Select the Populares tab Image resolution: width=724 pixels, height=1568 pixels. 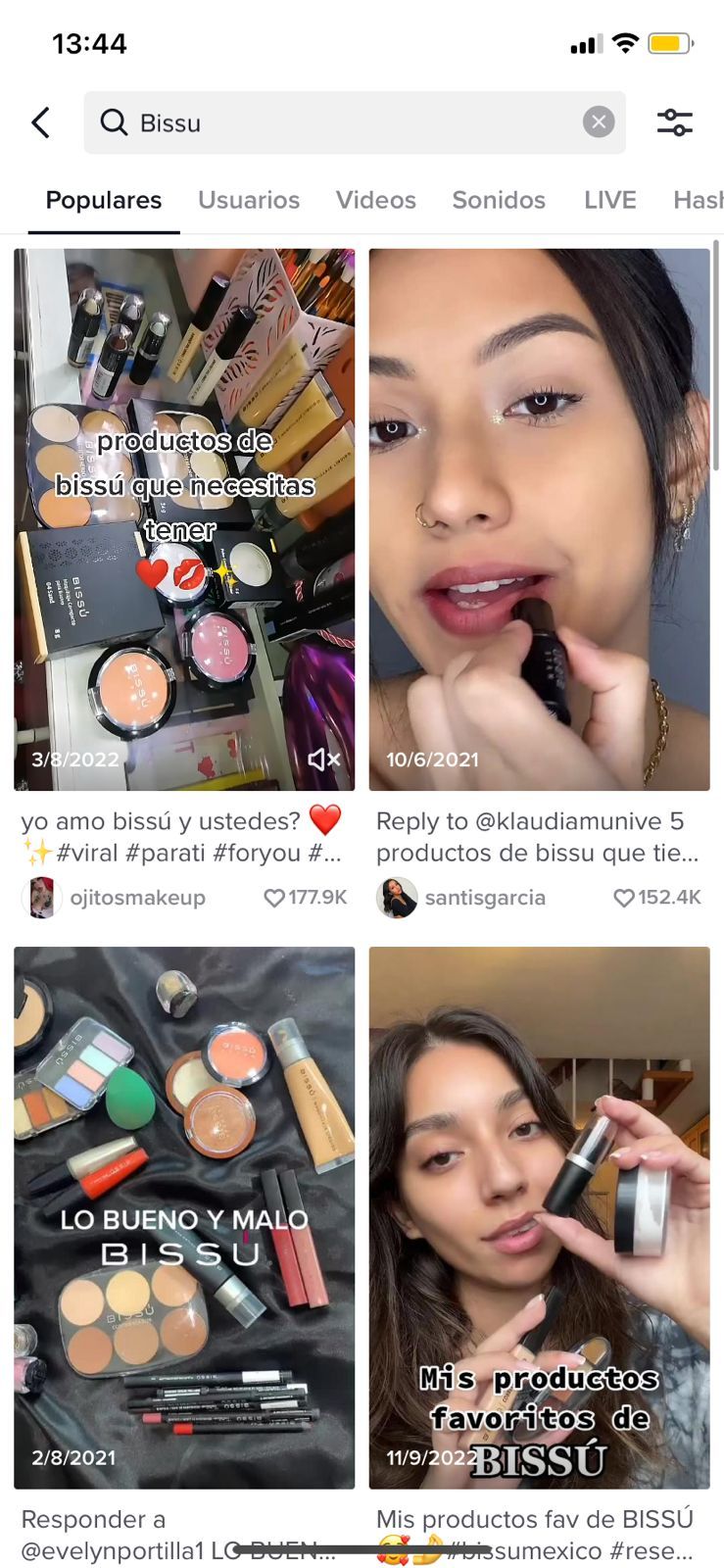[x=104, y=200]
